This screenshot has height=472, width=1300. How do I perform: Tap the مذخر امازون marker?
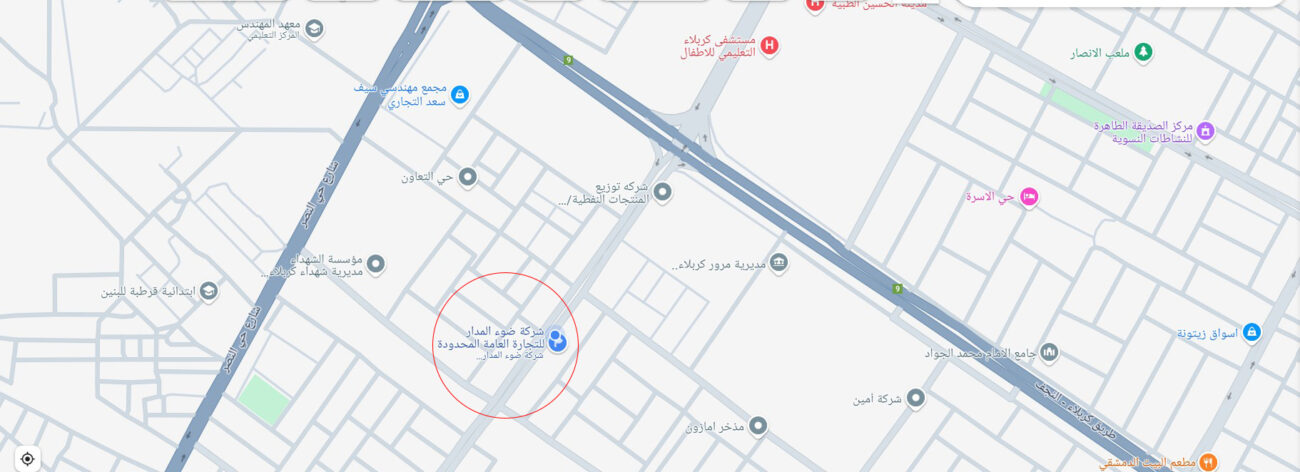(x=759, y=426)
